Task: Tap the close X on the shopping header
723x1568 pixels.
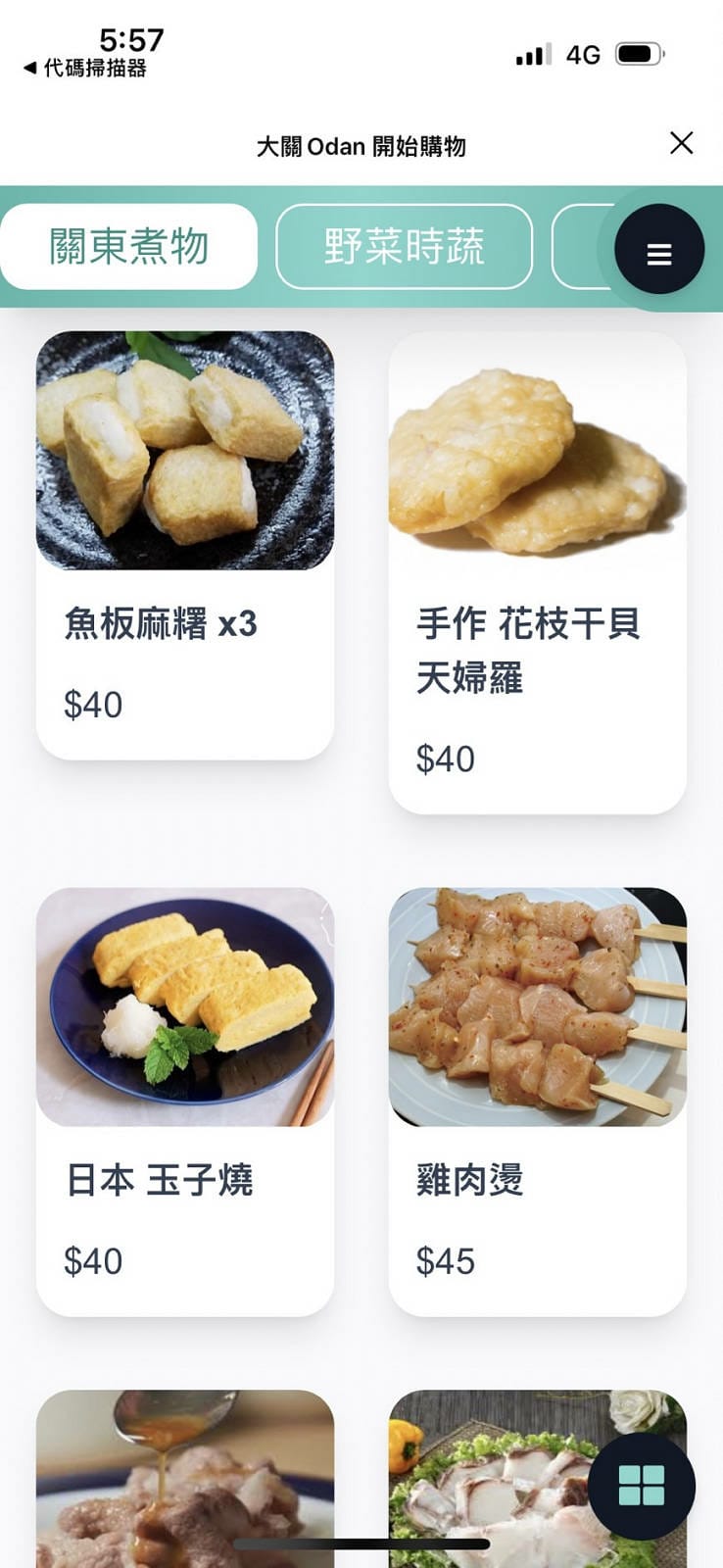Action: (681, 143)
